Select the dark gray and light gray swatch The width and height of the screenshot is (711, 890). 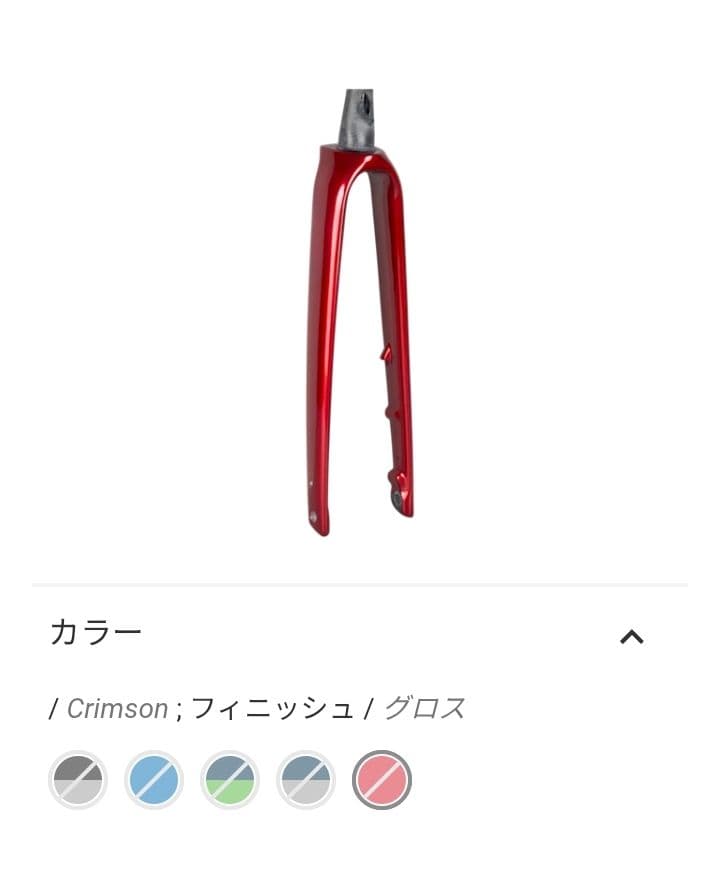click(78, 780)
